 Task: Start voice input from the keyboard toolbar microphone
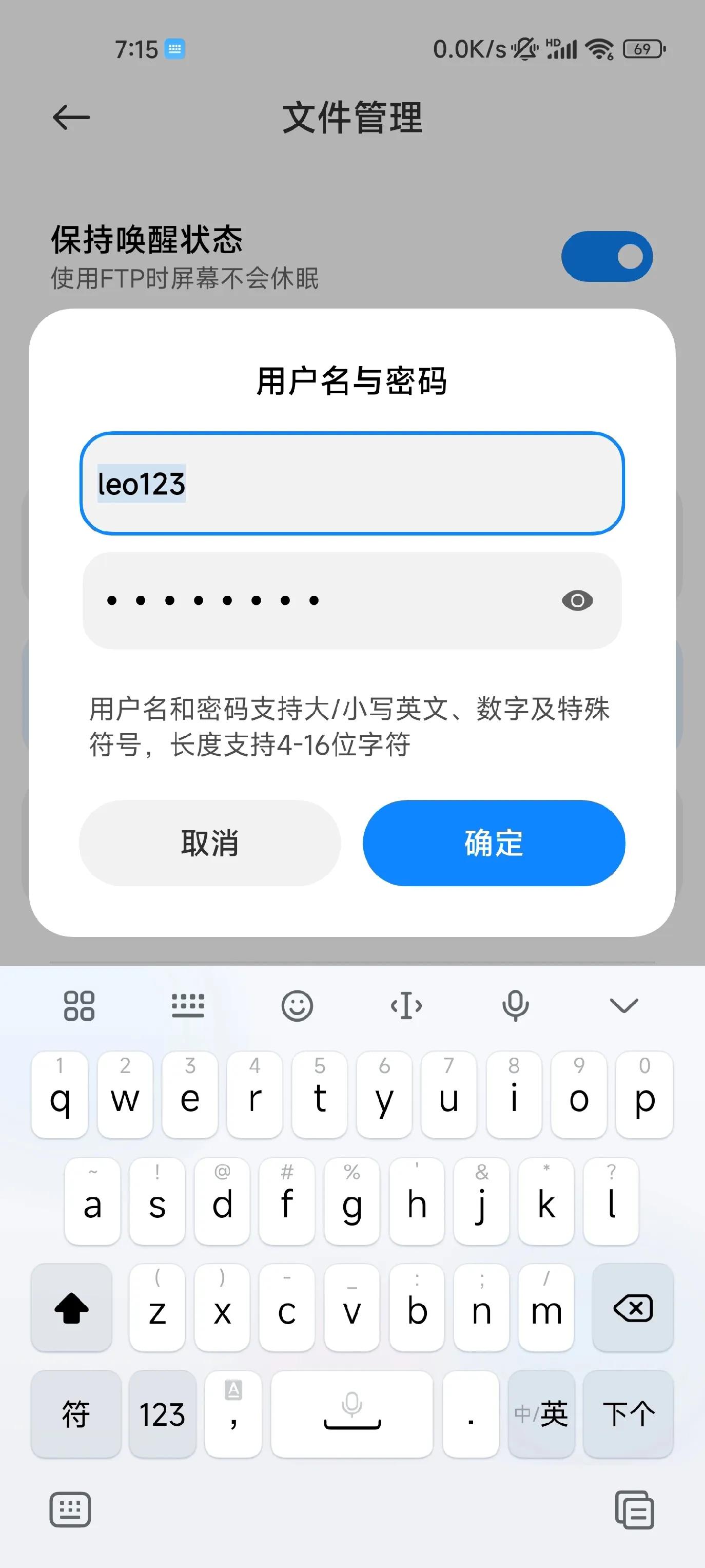tap(515, 1006)
